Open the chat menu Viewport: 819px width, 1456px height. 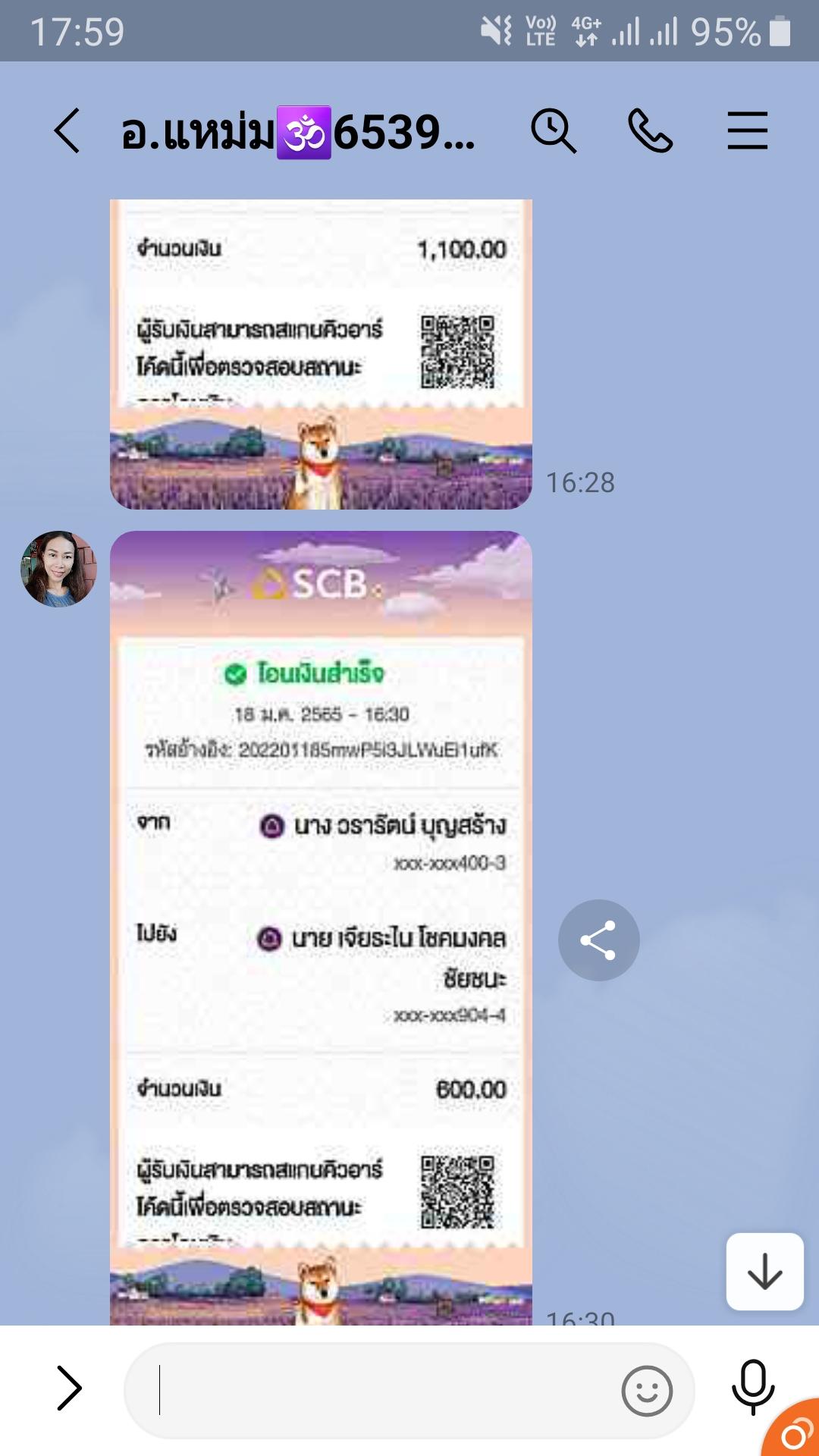click(x=747, y=131)
